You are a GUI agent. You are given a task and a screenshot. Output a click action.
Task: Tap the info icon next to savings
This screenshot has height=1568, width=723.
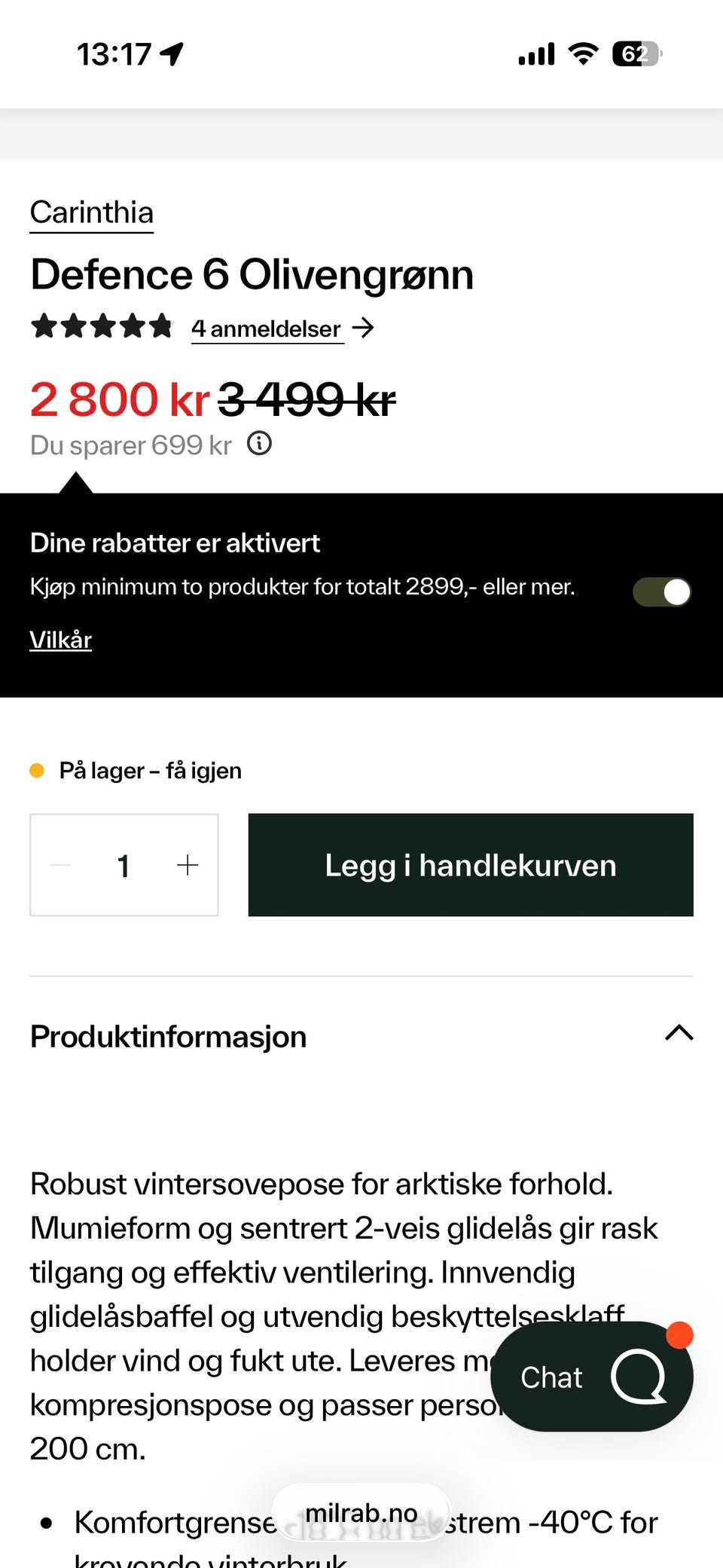(x=260, y=443)
